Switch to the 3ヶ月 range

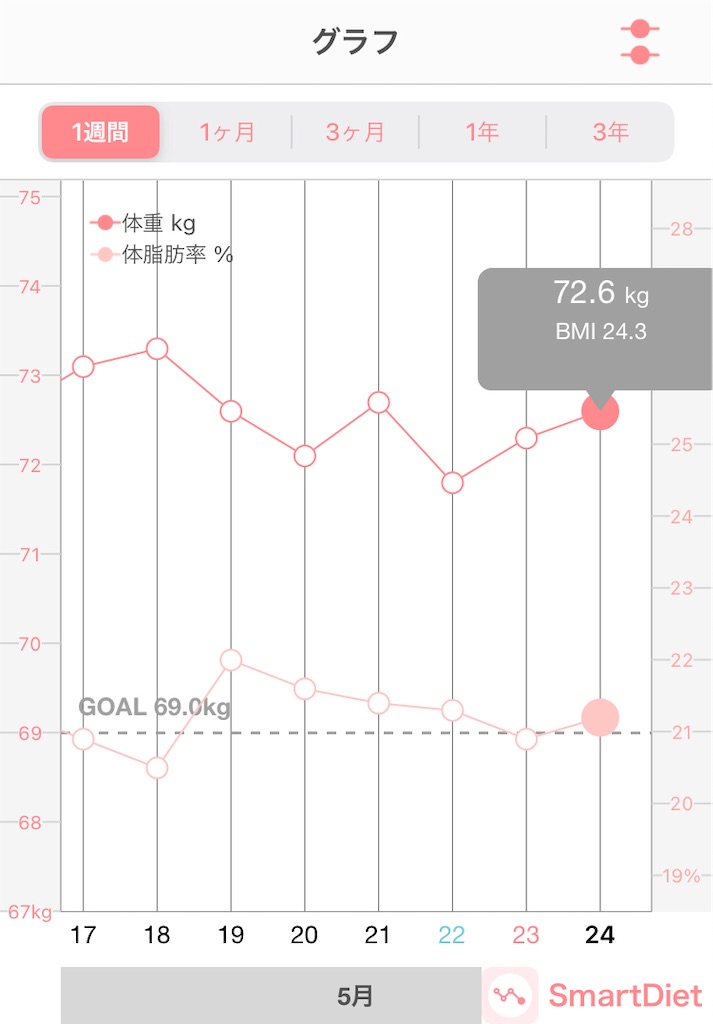pos(355,132)
